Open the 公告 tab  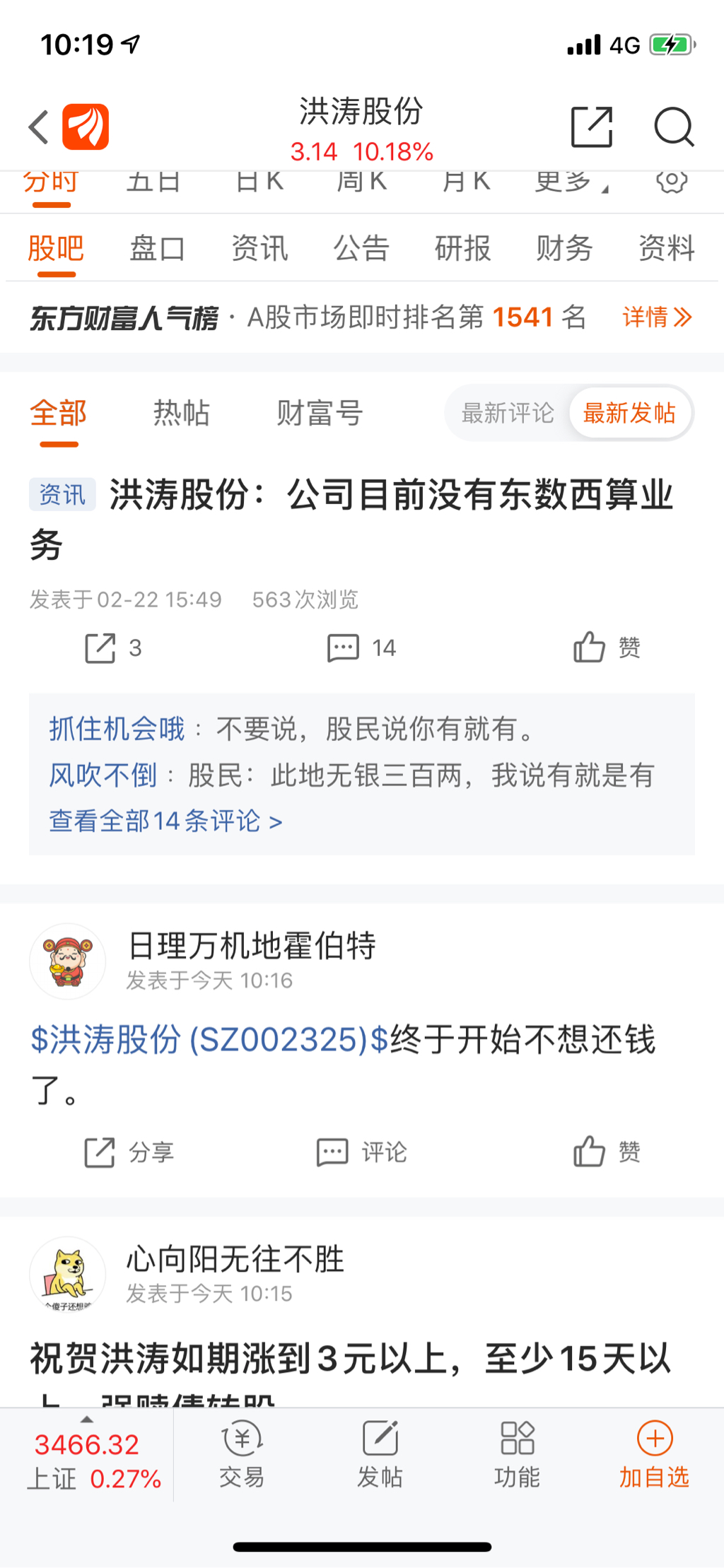click(x=361, y=249)
